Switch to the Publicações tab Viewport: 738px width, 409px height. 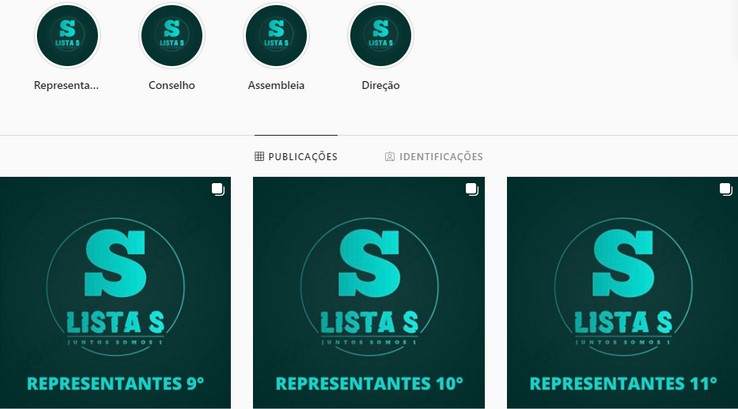(x=296, y=157)
